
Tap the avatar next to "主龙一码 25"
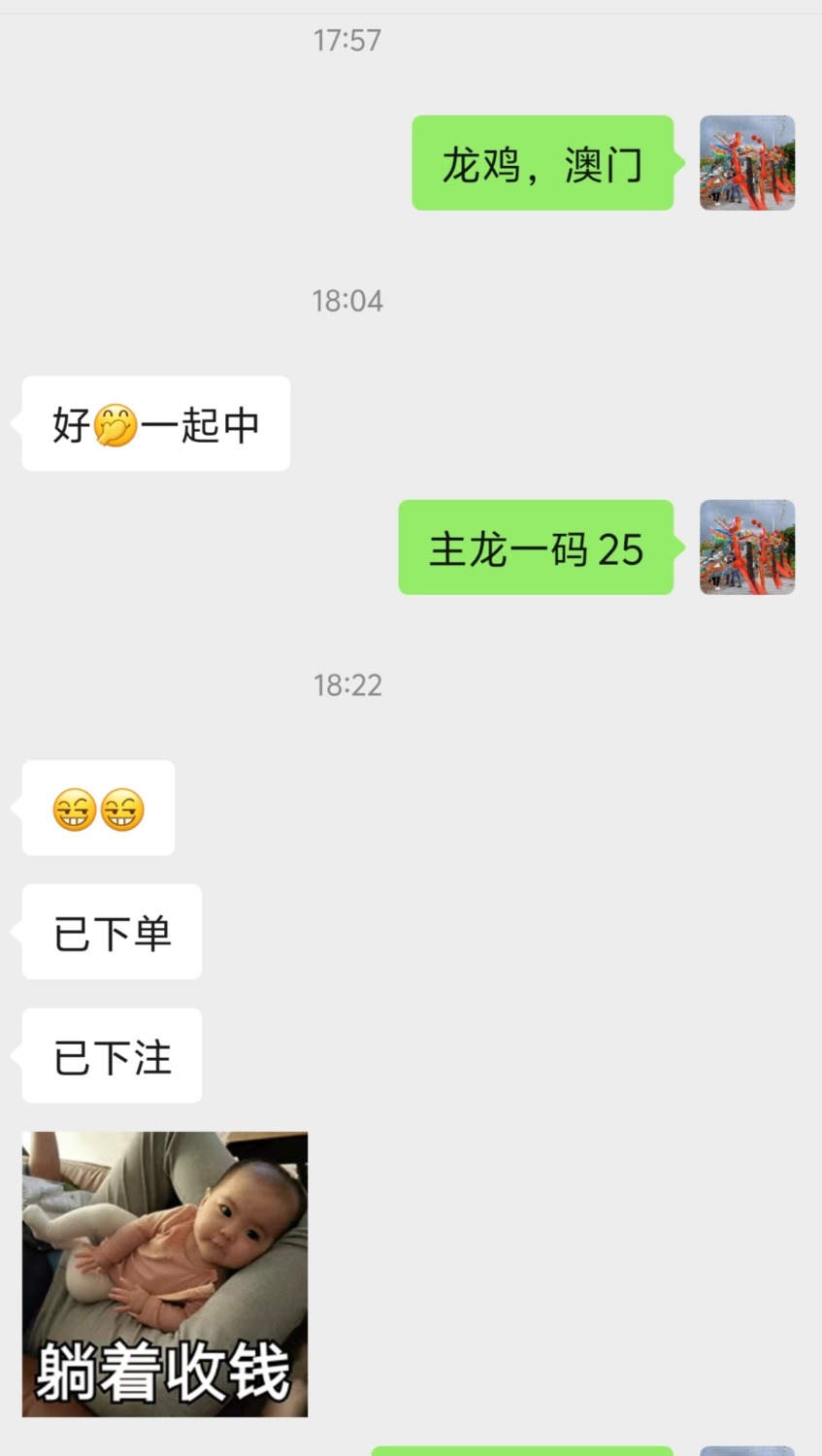click(x=746, y=547)
